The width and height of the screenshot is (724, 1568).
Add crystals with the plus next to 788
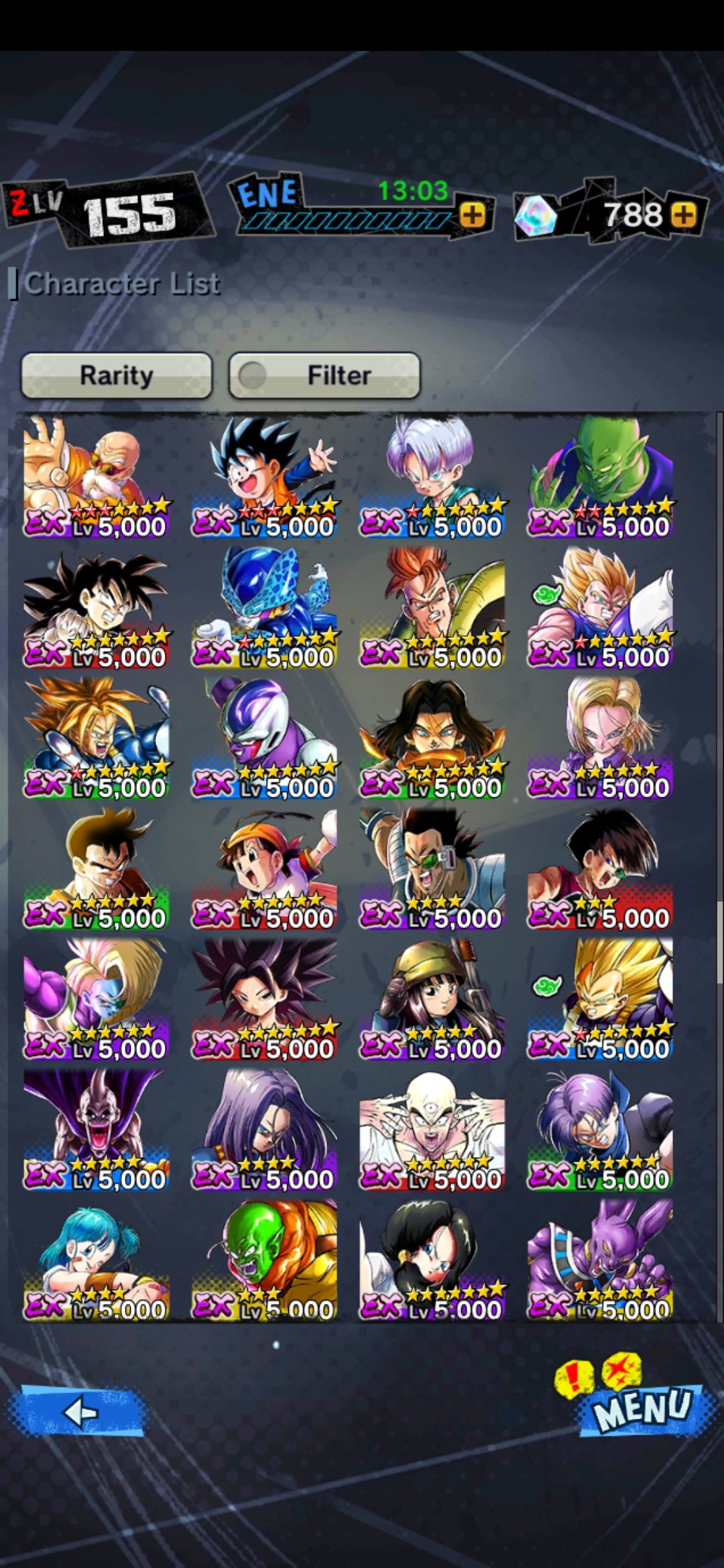[684, 215]
